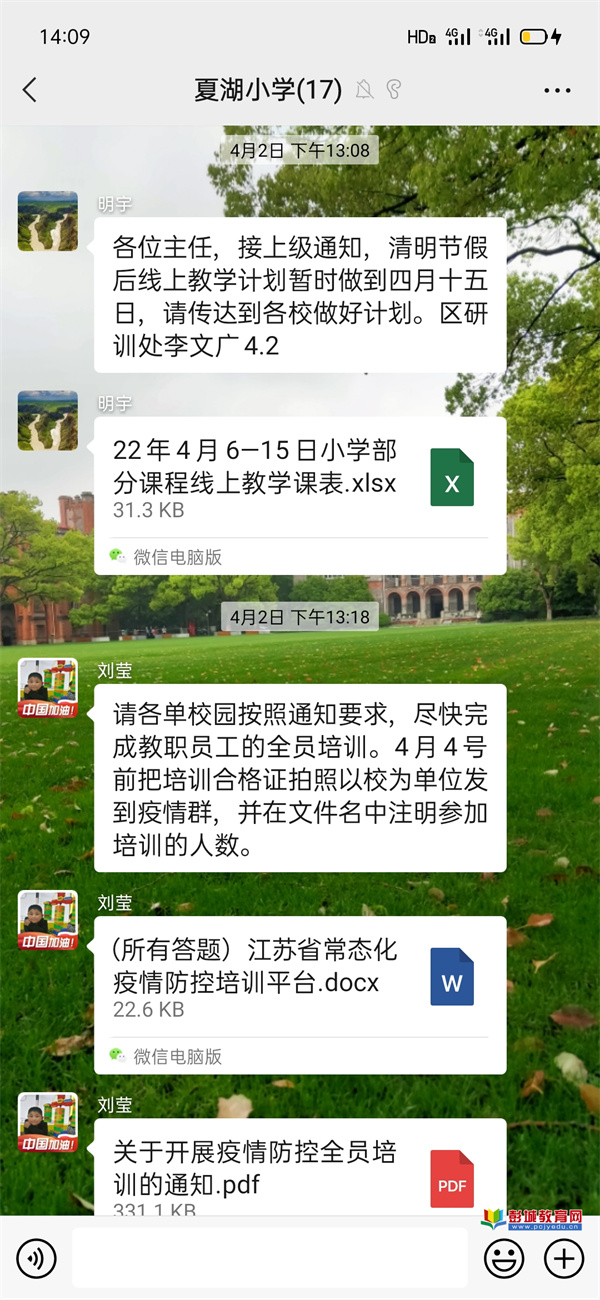Open the 小学部分课程线上教学课表.xlsx file

pos(300,480)
